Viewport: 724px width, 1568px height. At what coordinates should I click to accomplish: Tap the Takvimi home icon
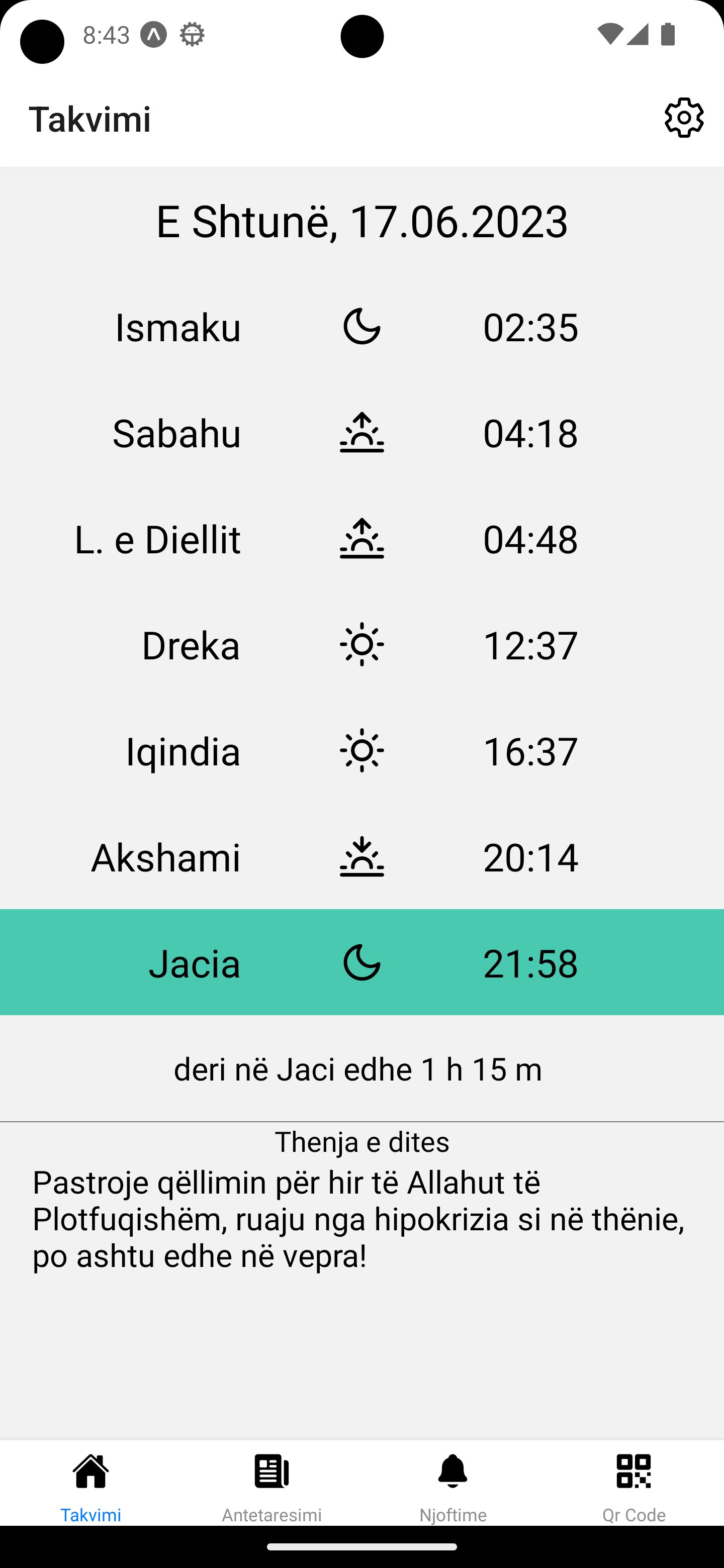[x=90, y=1469]
